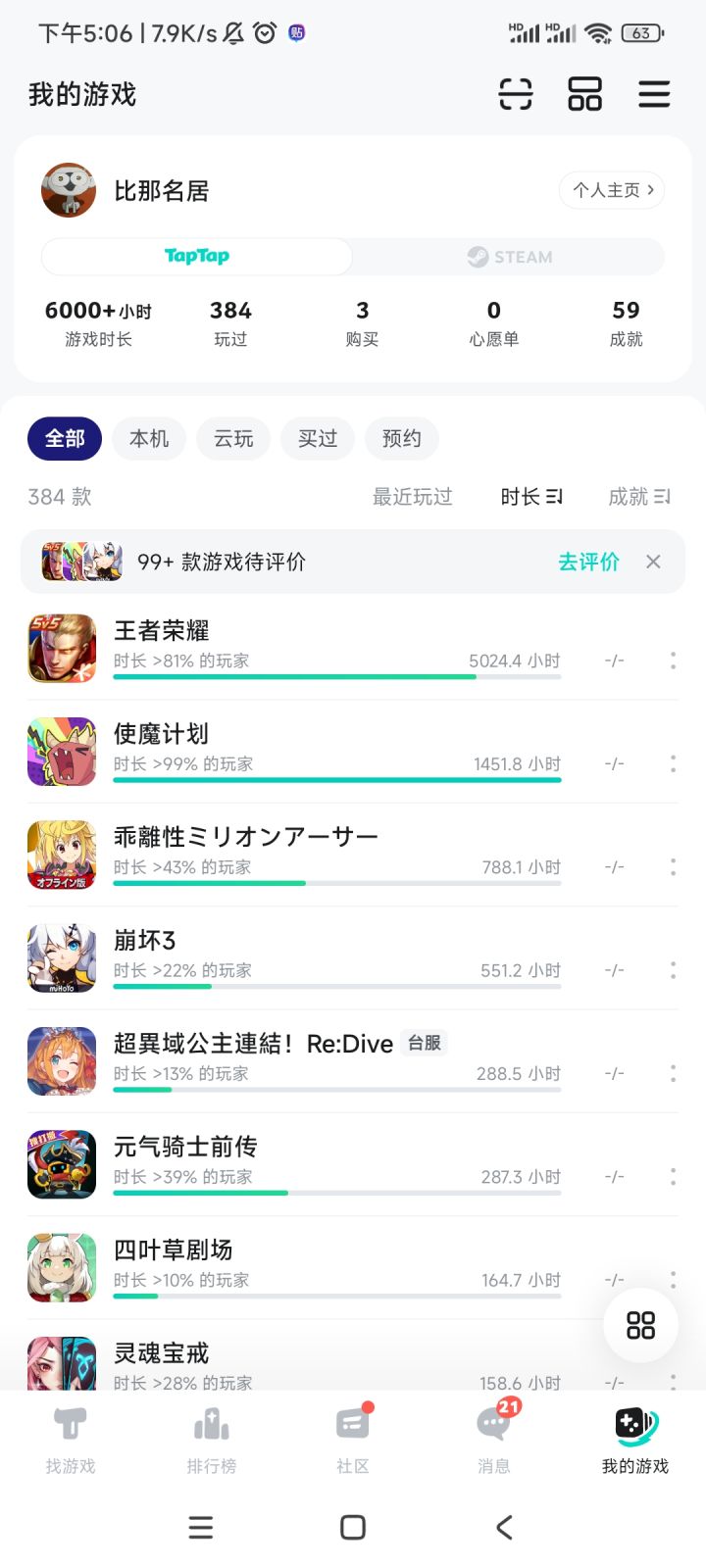Viewport: 706px width, 1568px height.
Task: Open the scan/QR code icon
Action: (x=515, y=93)
